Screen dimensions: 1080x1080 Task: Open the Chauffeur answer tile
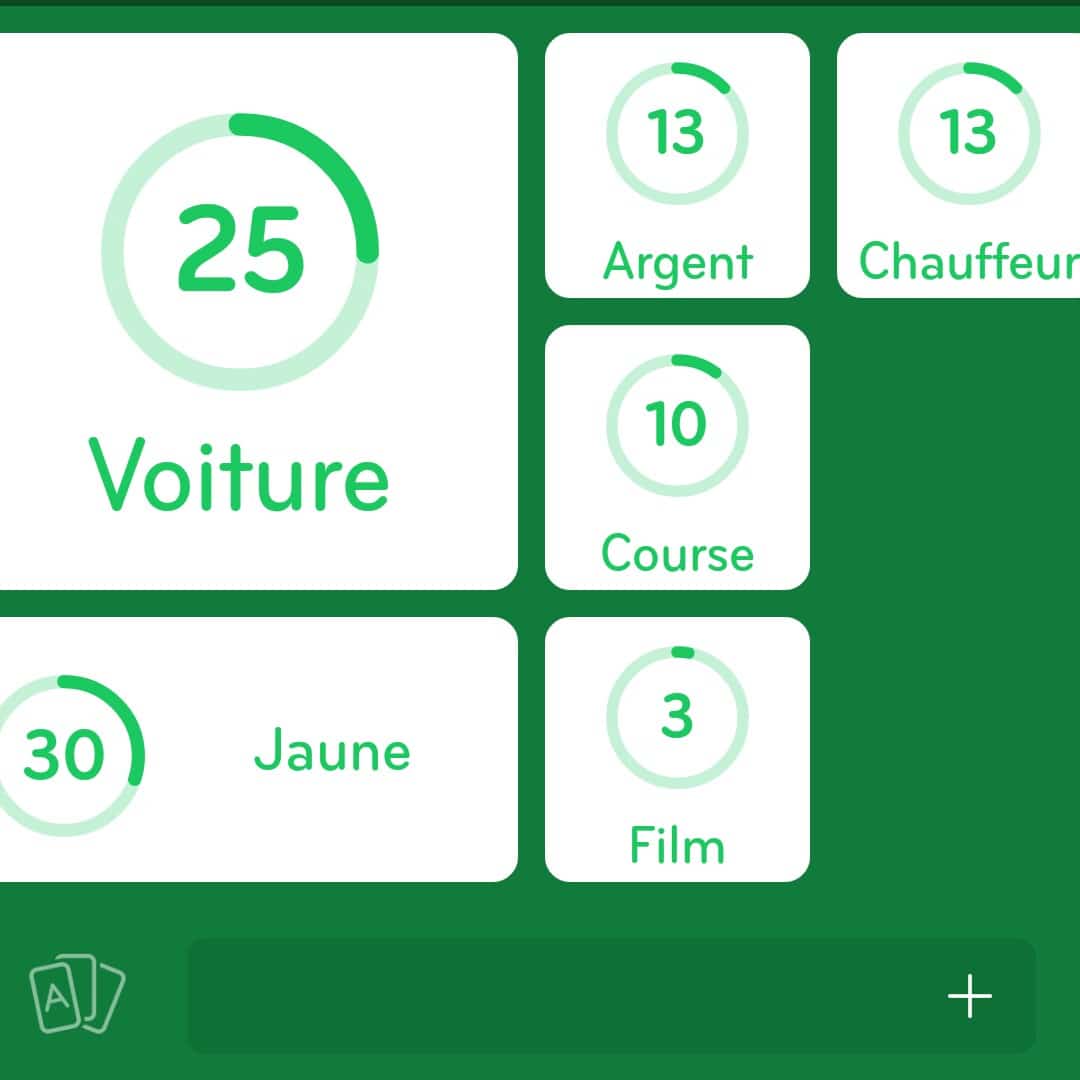pyautogui.click(x=960, y=166)
